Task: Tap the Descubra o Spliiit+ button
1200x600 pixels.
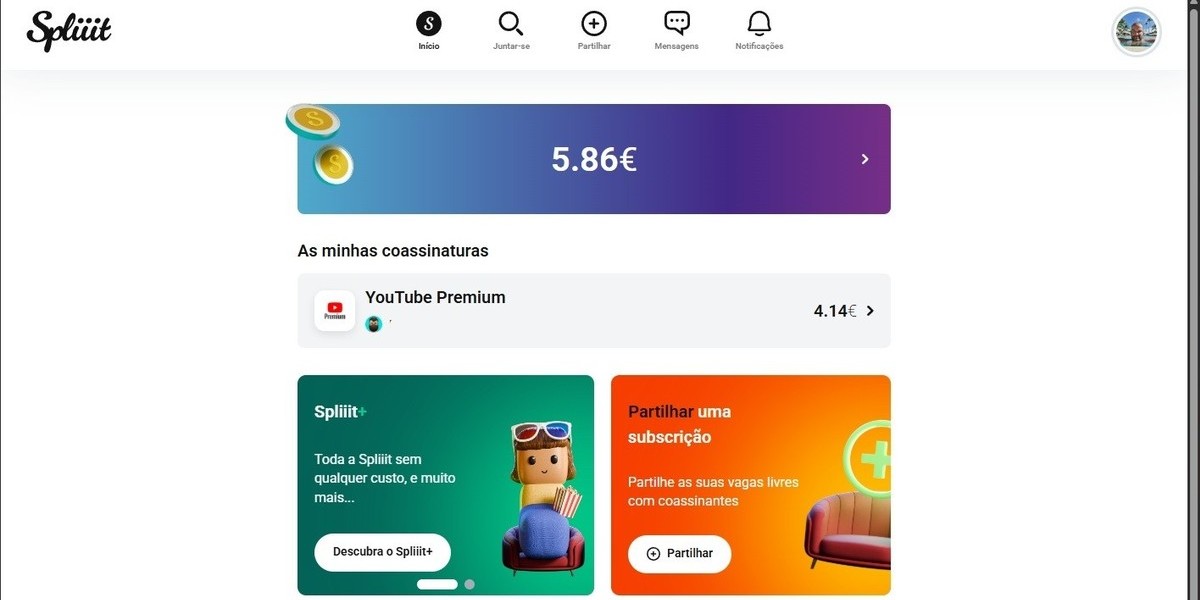Action: click(x=382, y=552)
